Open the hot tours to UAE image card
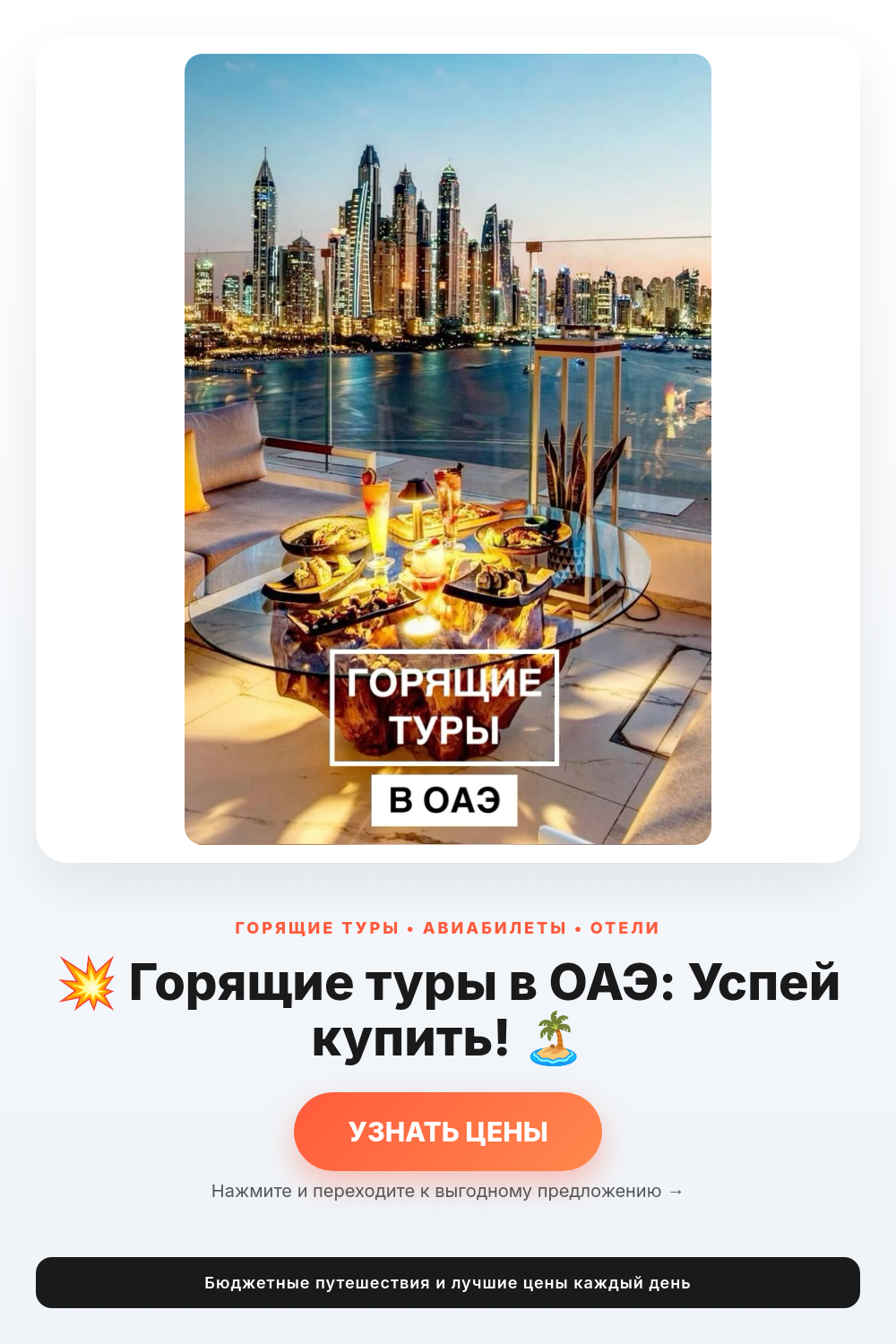Viewport: 896px width, 1344px height. (448, 449)
